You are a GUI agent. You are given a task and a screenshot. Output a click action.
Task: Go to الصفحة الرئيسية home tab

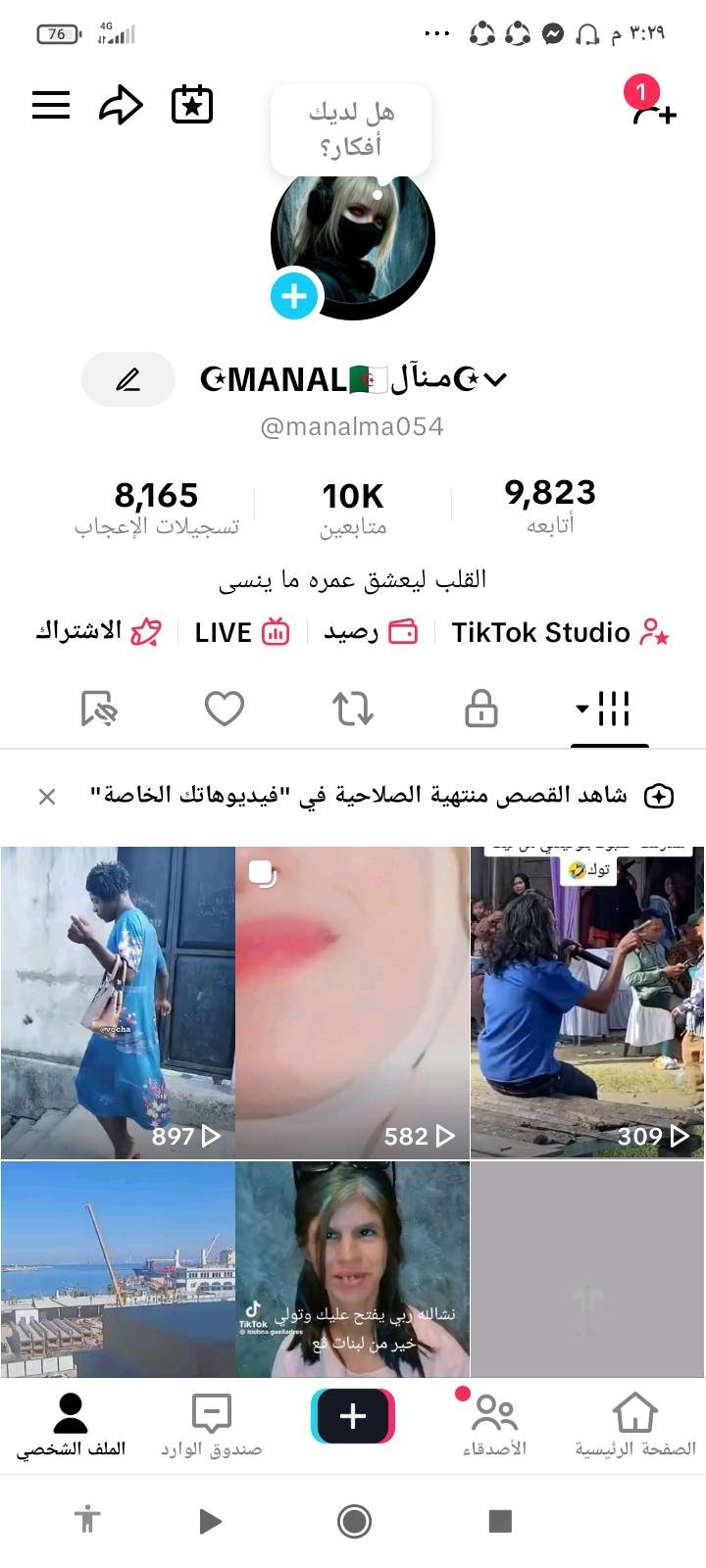pyautogui.click(x=634, y=1424)
